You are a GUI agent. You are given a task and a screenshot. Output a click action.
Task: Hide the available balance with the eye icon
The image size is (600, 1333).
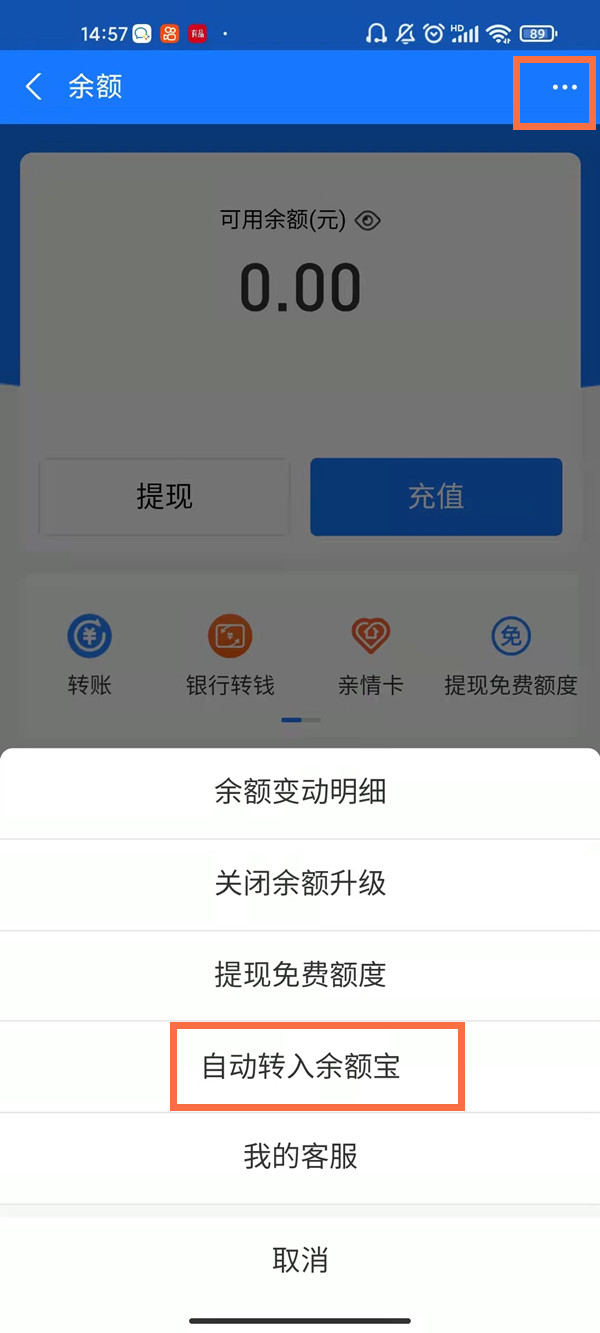pyautogui.click(x=368, y=221)
